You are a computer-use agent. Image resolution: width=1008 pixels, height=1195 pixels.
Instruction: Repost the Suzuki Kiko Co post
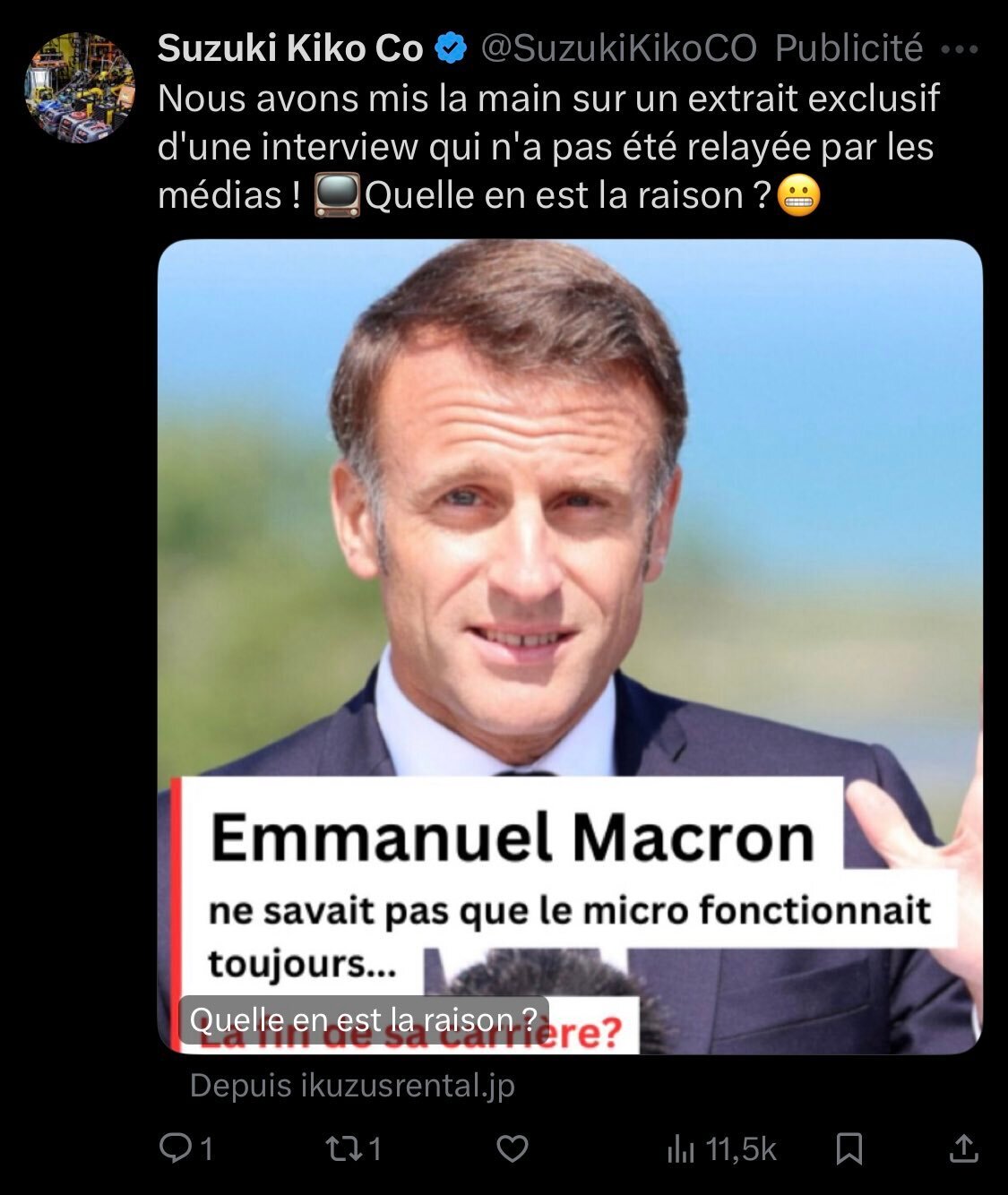[343, 1148]
